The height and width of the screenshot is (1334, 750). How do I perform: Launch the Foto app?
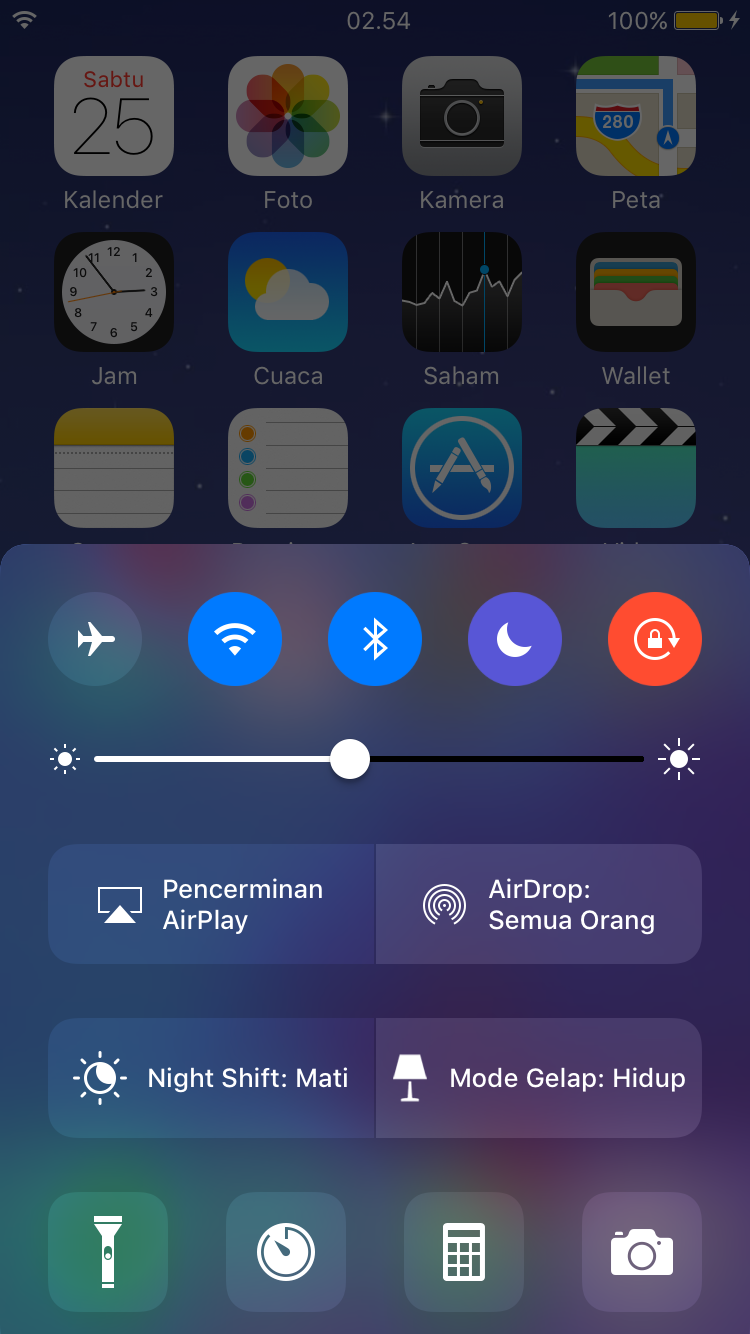point(288,116)
